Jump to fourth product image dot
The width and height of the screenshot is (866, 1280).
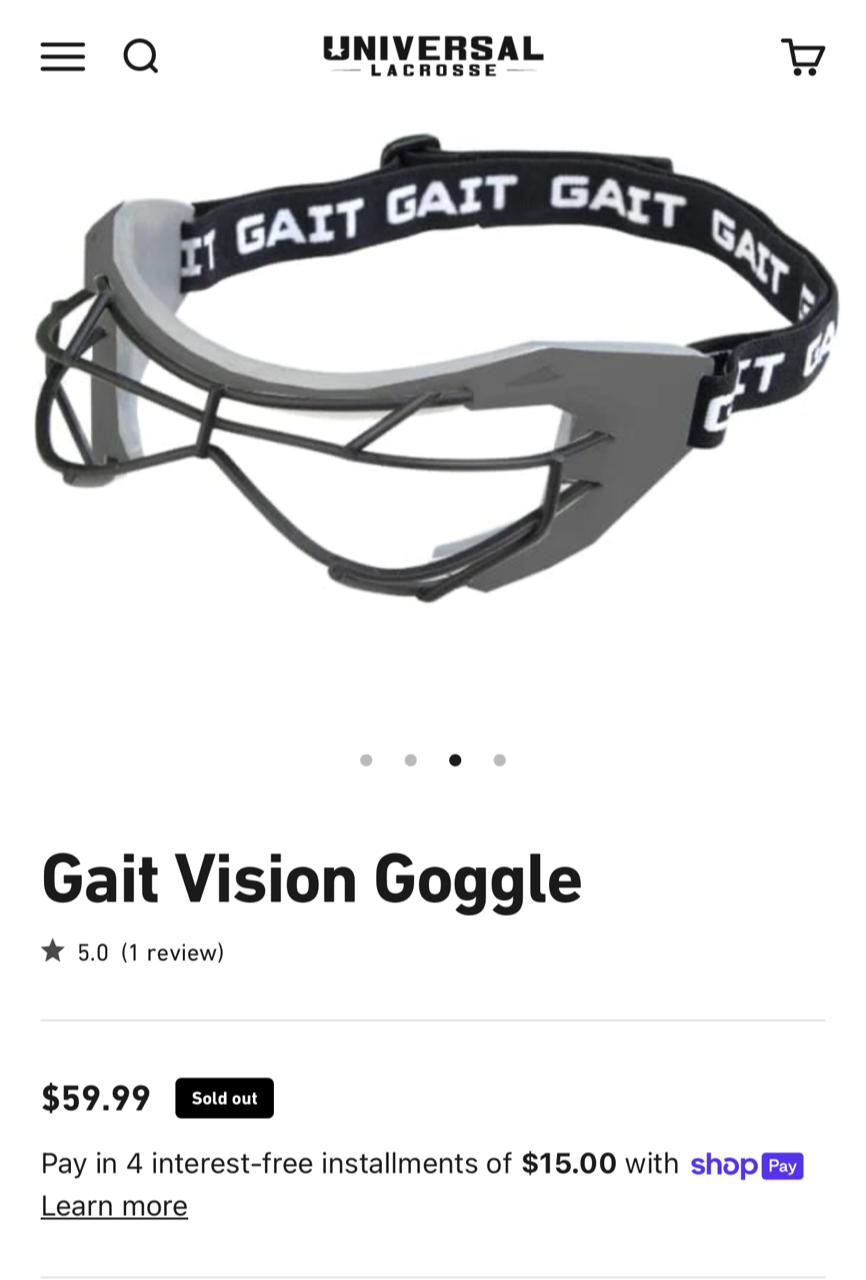(x=499, y=760)
